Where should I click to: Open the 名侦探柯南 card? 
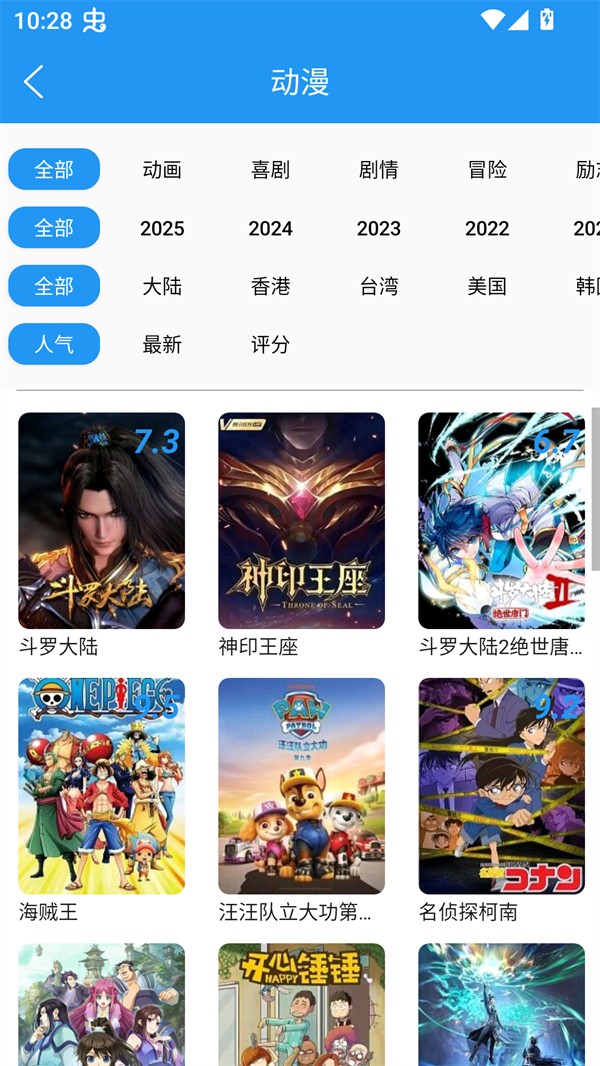pyautogui.click(x=501, y=786)
